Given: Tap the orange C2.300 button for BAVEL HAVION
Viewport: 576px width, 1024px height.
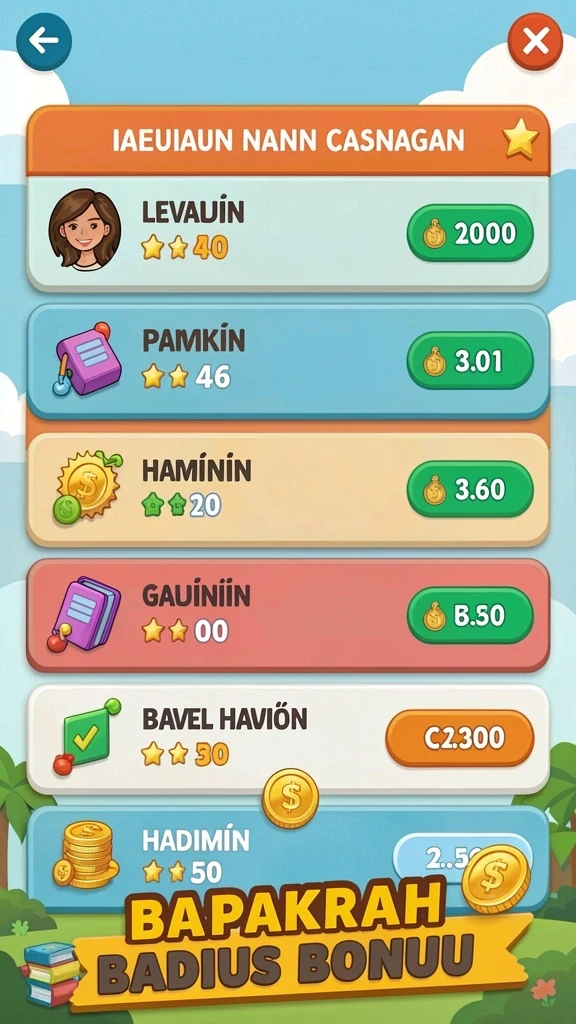Looking at the screenshot, I should [x=460, y=738].
